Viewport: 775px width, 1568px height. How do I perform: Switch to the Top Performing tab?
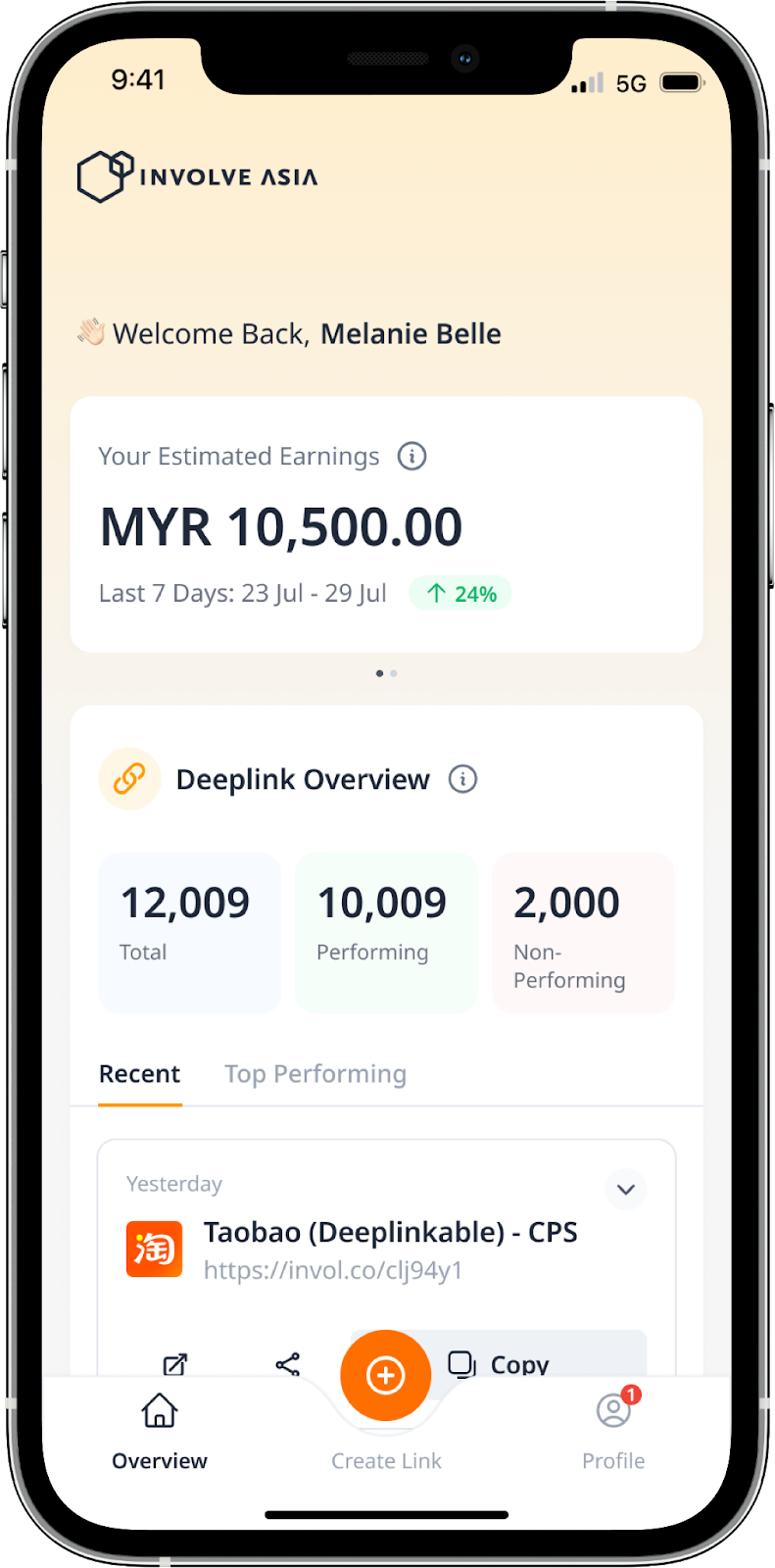pyautogui.click(x=315, y=1074)
